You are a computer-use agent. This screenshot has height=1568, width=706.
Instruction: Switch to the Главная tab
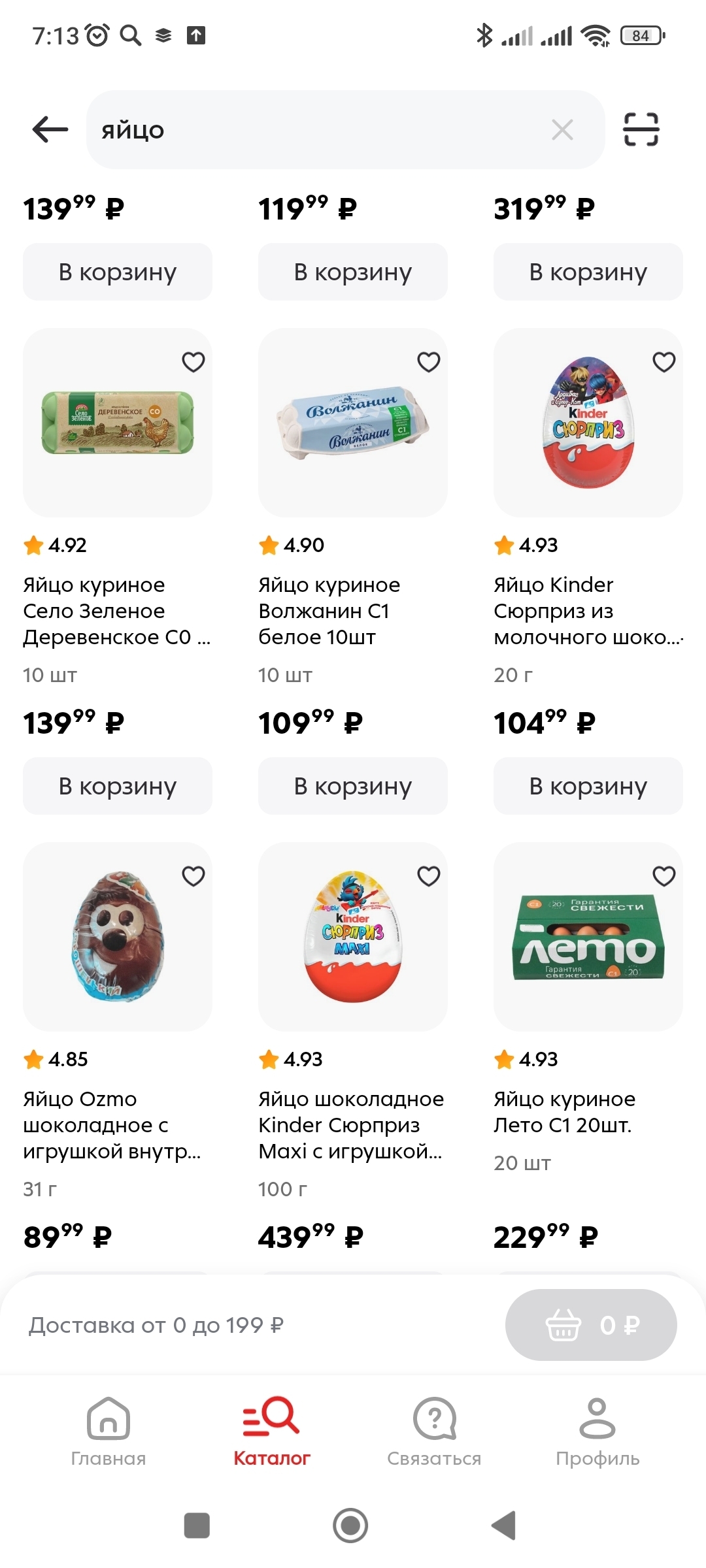pos(109,1432)
